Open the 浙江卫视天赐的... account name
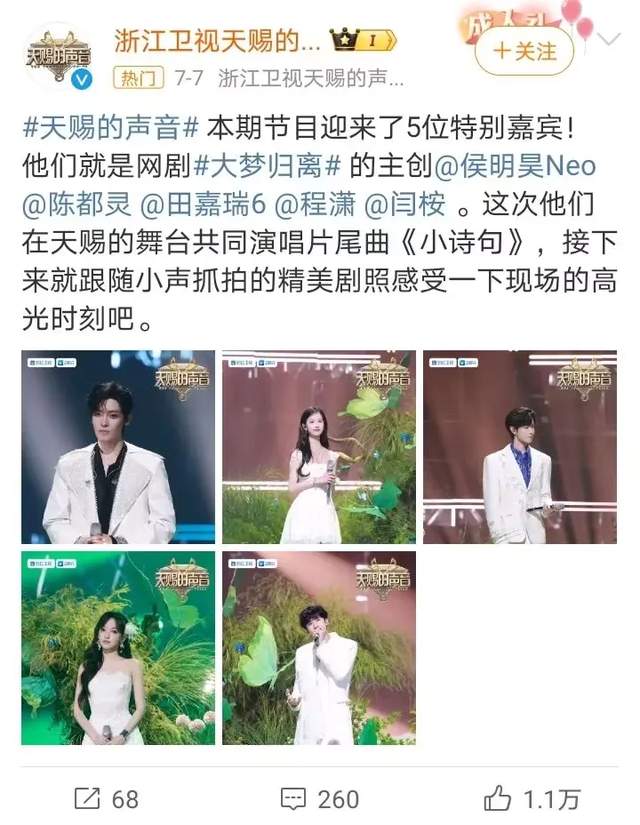This screenshot has height=825, width=640. [216, 41]
